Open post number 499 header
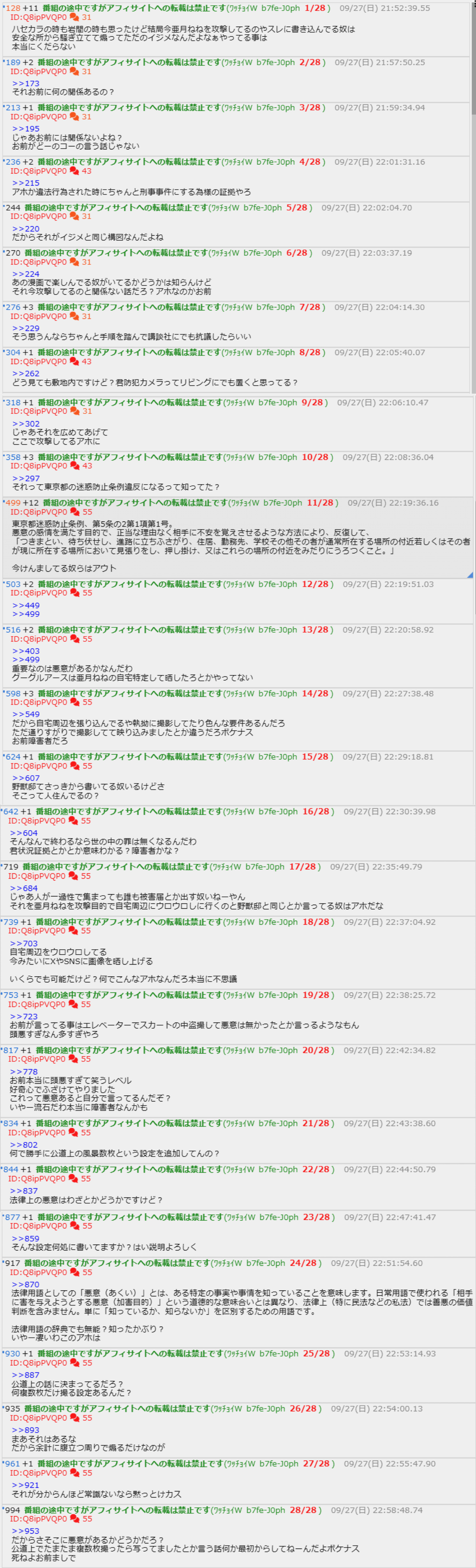 [x=13, y=503]
